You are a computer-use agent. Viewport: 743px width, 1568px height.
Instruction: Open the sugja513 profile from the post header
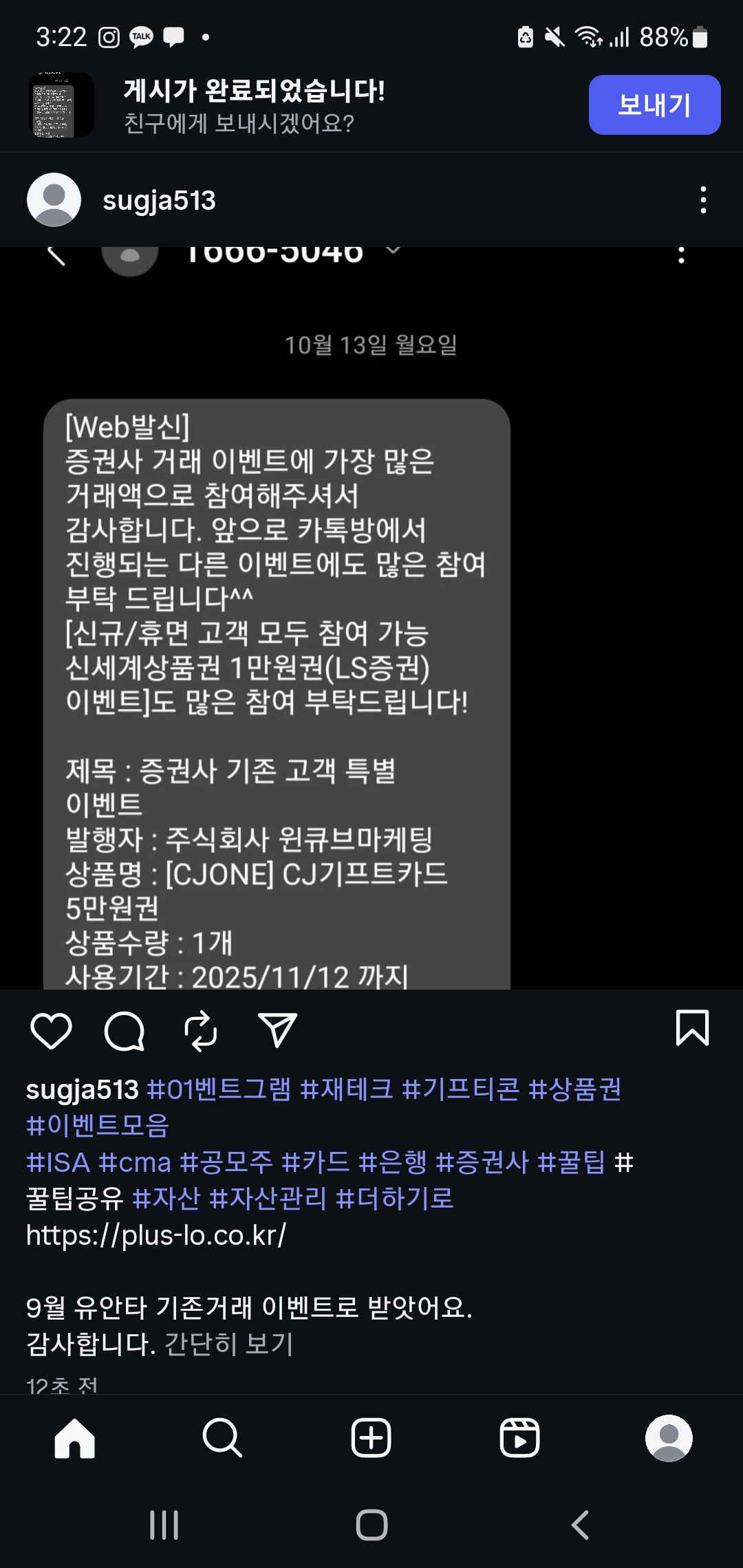coord(158,200)
